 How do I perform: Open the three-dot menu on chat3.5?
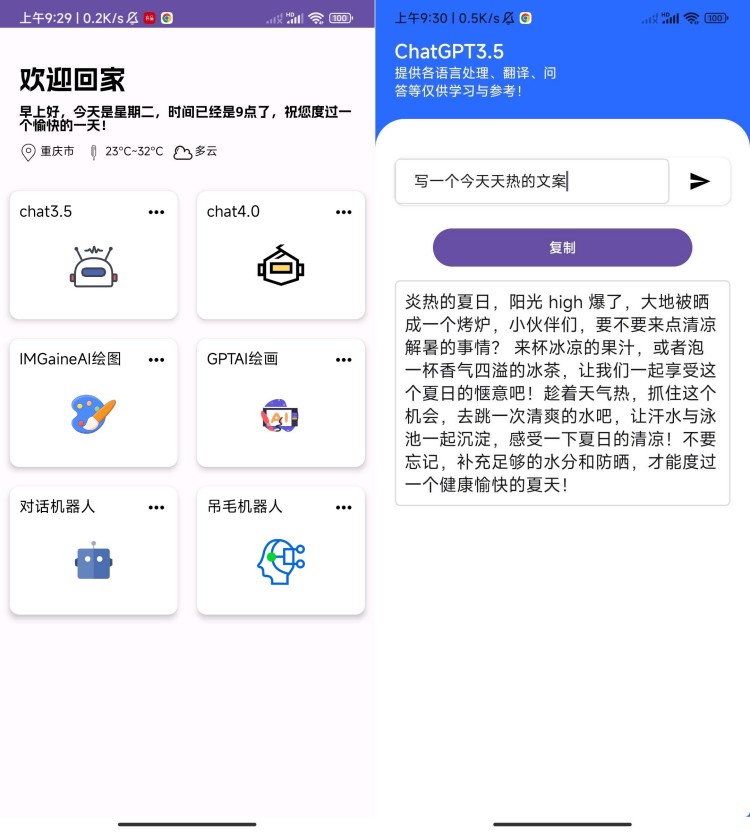[156, 212]
